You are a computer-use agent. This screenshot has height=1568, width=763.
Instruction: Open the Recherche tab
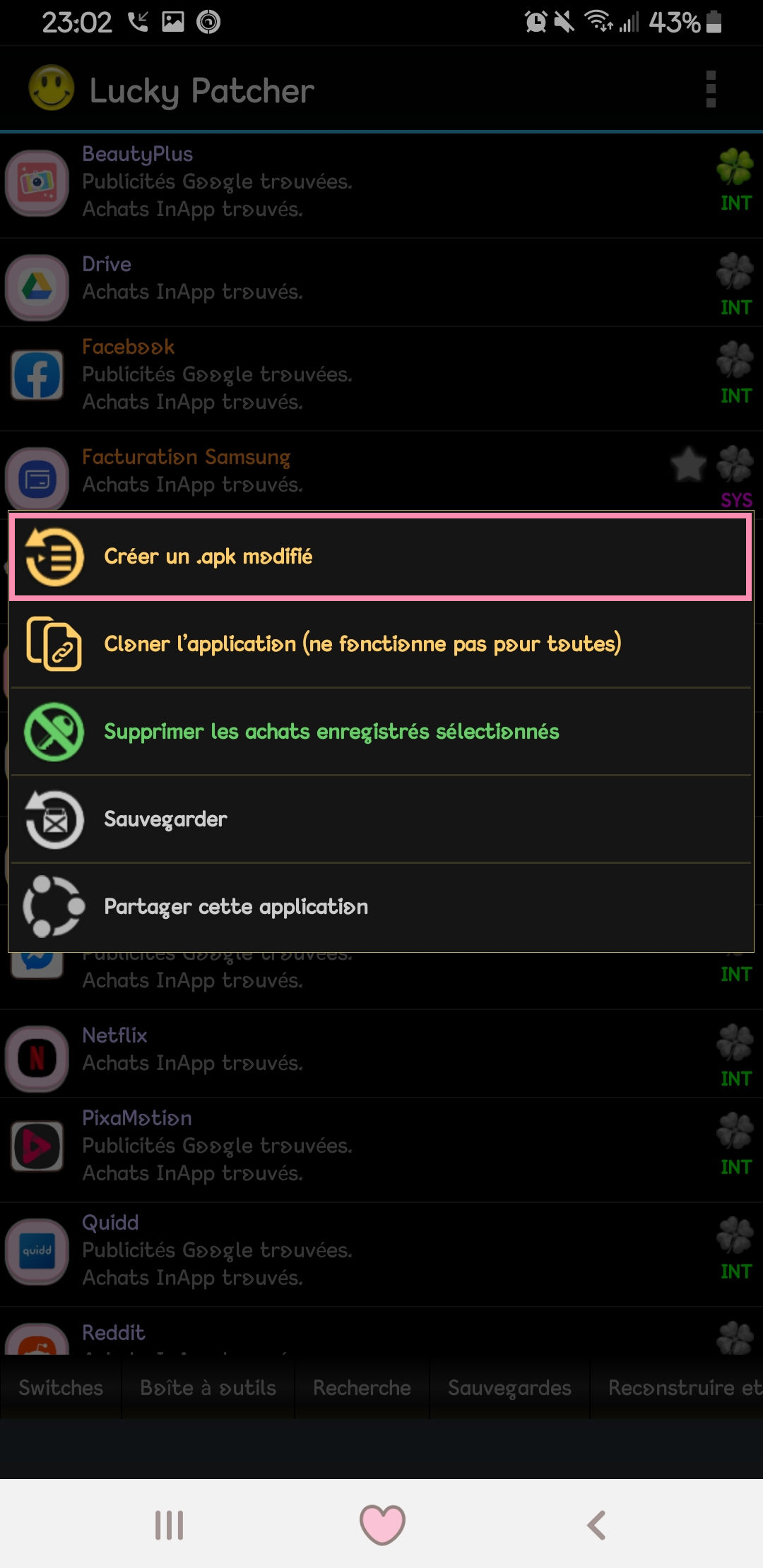pos(362,1388)
